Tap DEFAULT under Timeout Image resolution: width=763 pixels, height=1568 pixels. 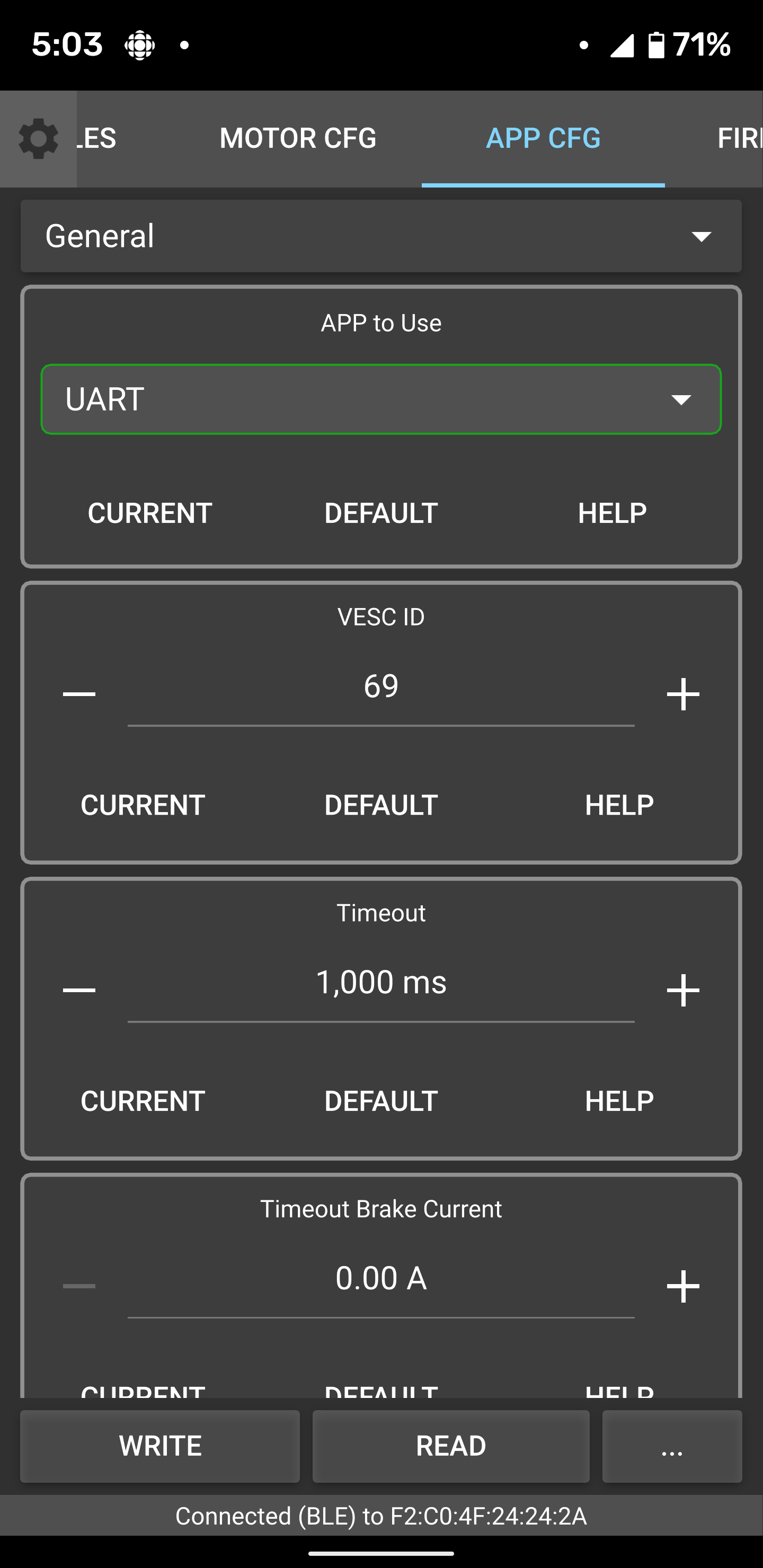(381, 1101)
